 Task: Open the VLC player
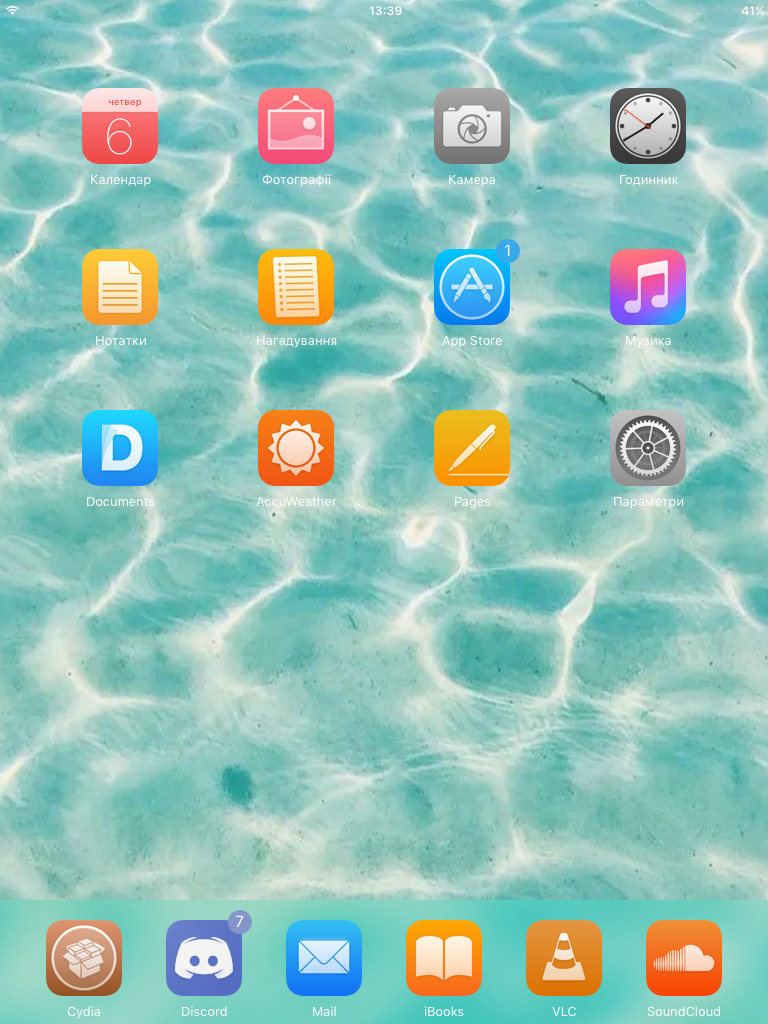coord(564,958)
